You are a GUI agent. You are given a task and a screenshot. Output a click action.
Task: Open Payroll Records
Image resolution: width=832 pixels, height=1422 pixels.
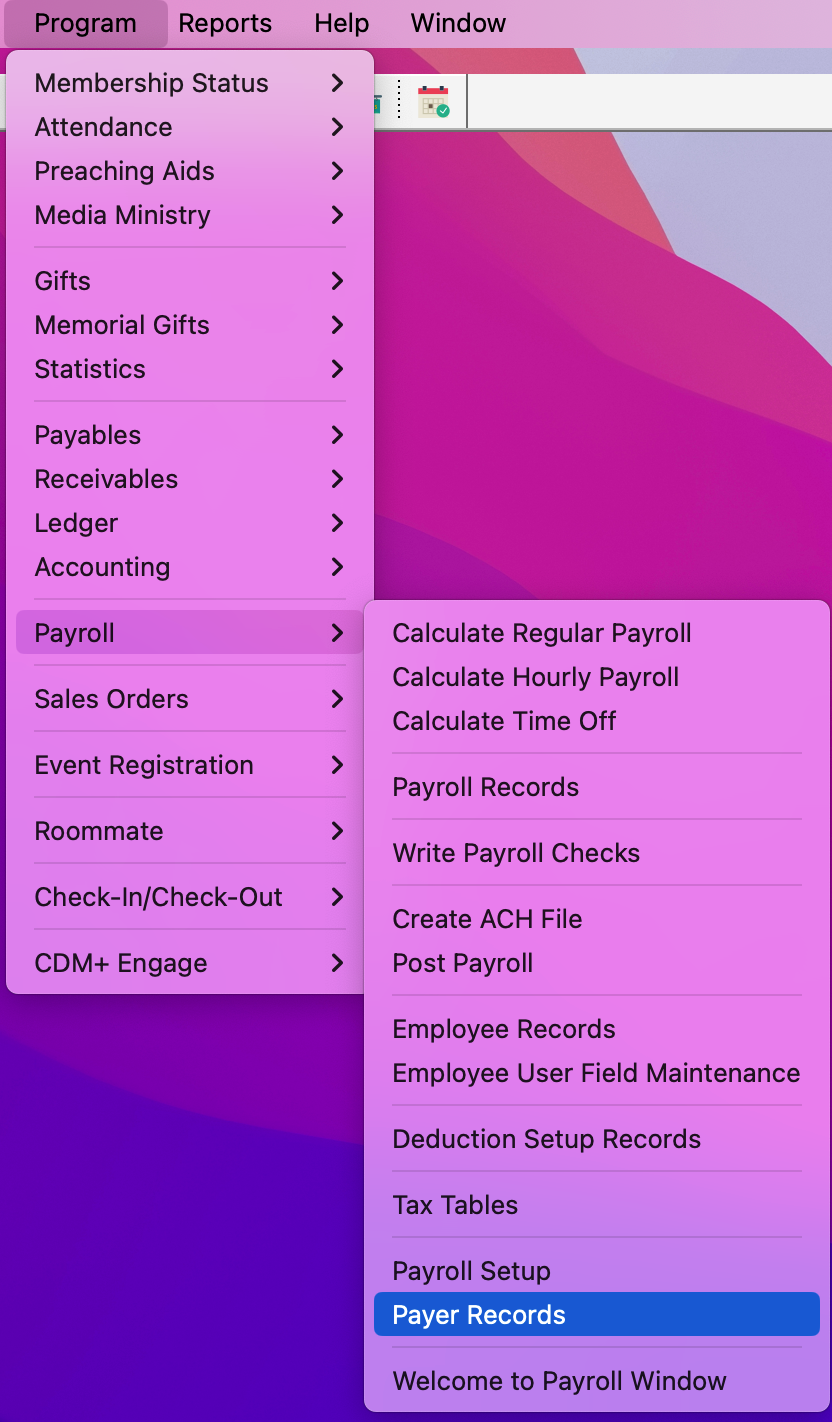point(485,787)
